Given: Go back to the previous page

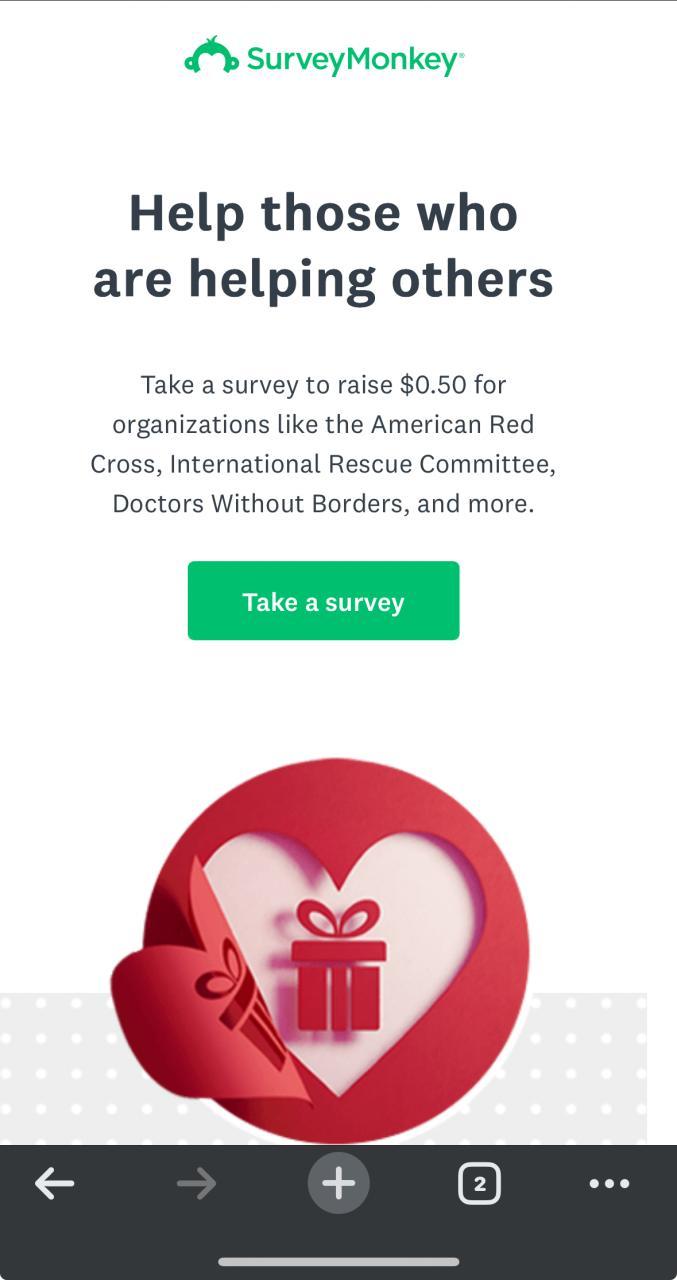Looking at the screenshot, I should point(55,1184).
